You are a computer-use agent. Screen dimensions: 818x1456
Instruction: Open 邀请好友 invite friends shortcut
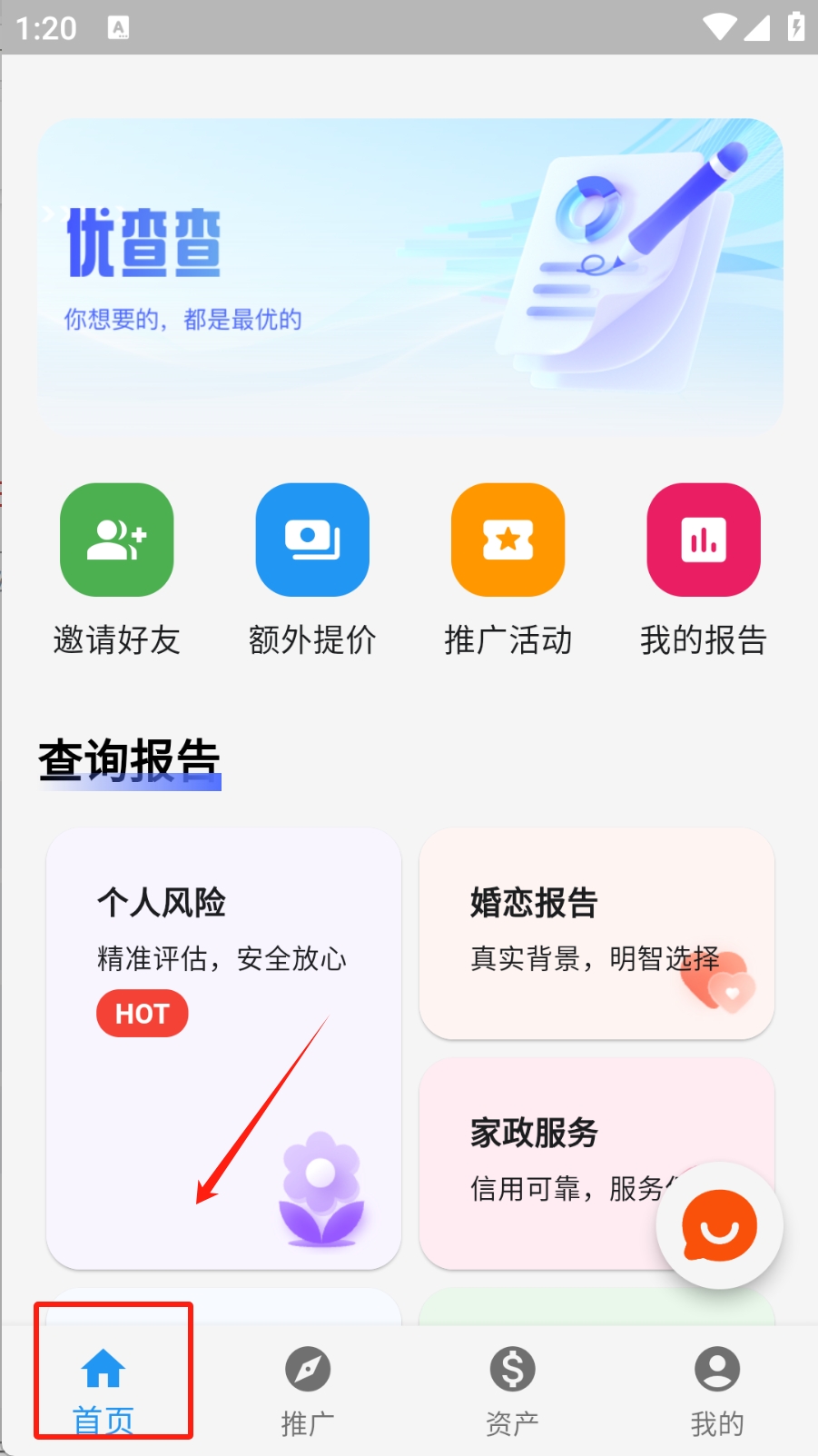tap(116, 540)
